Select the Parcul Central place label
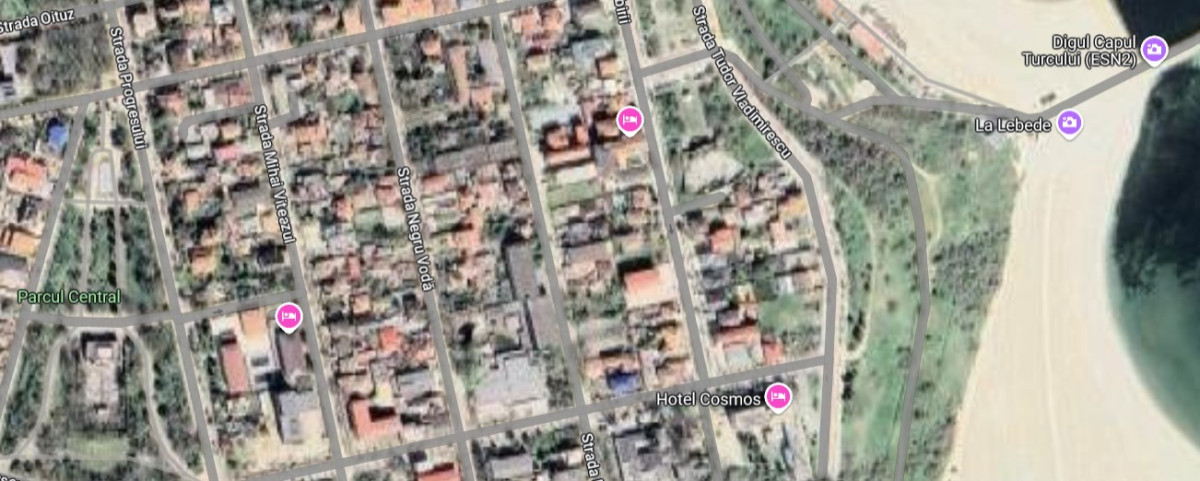This screenshot has height=481, width=1200. 69,297
